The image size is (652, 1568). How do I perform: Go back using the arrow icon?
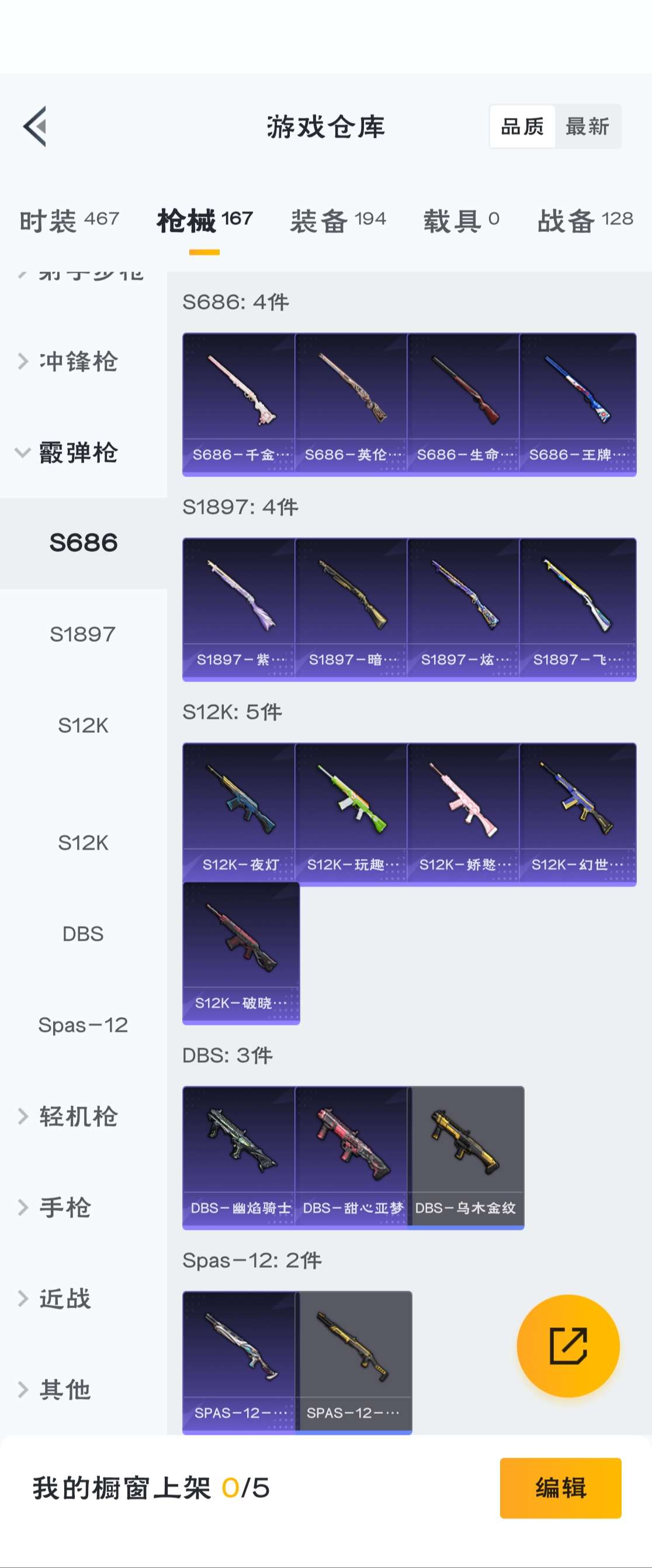[x=35, y=127]
